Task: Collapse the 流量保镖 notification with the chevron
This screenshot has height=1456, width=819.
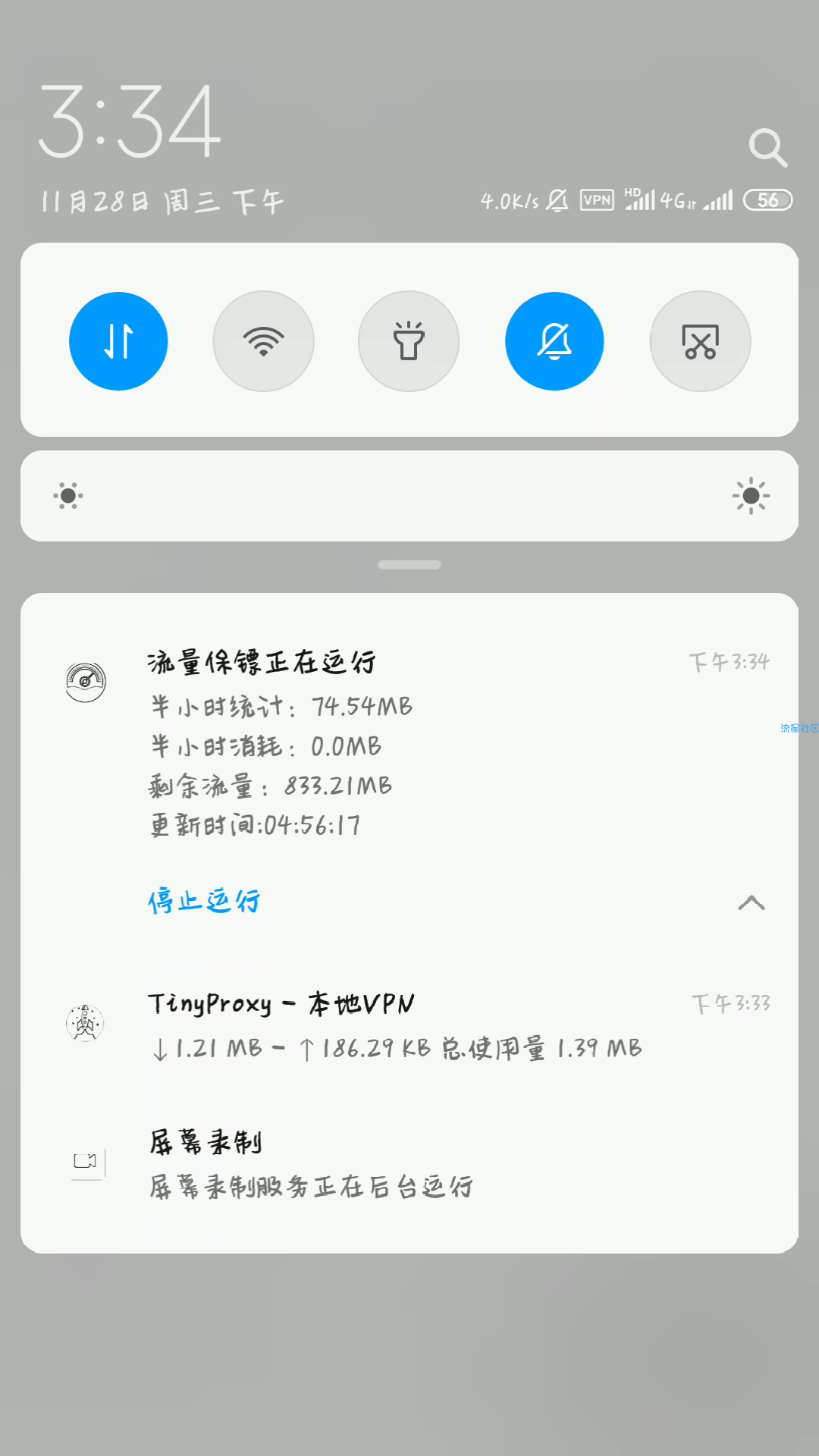Action: pos(752,902)
